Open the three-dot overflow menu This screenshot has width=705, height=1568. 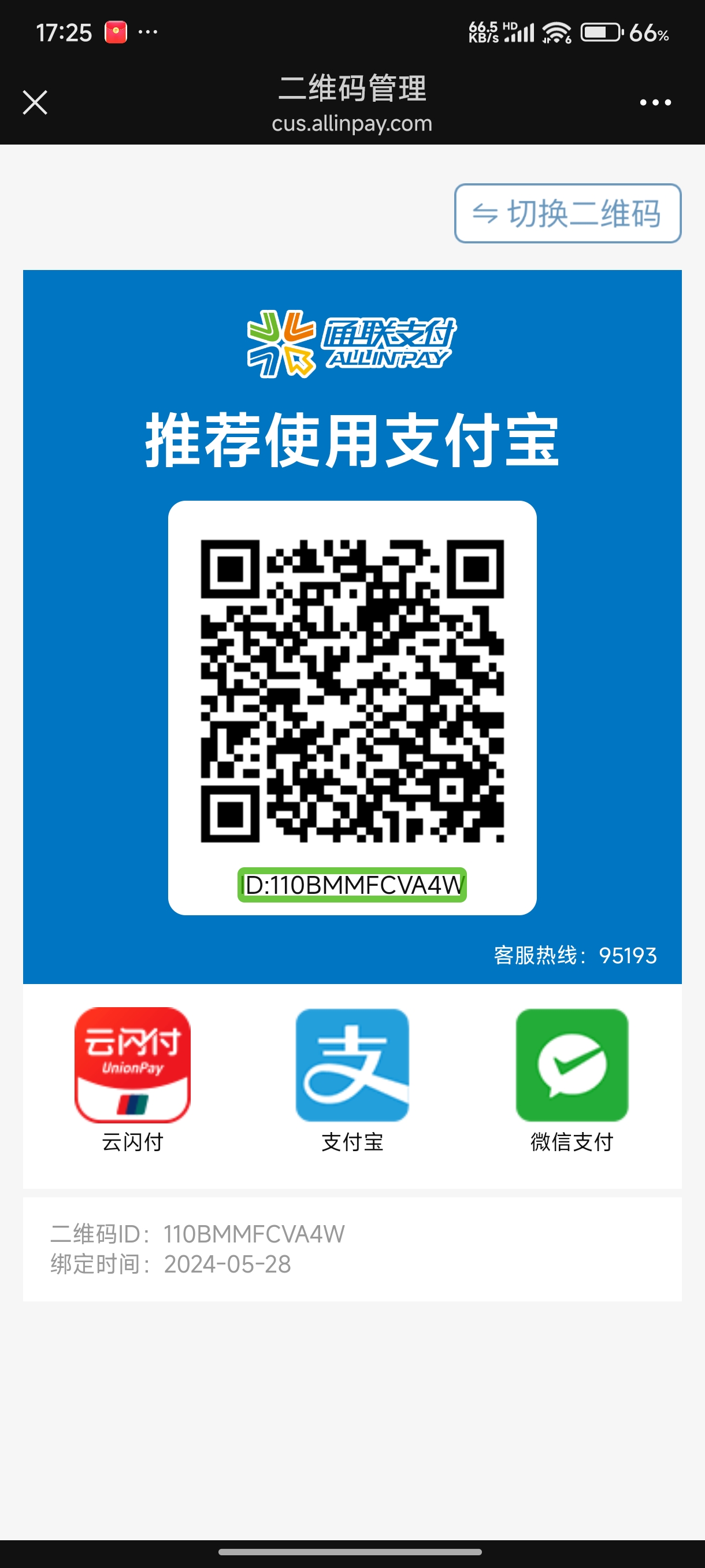655,102
